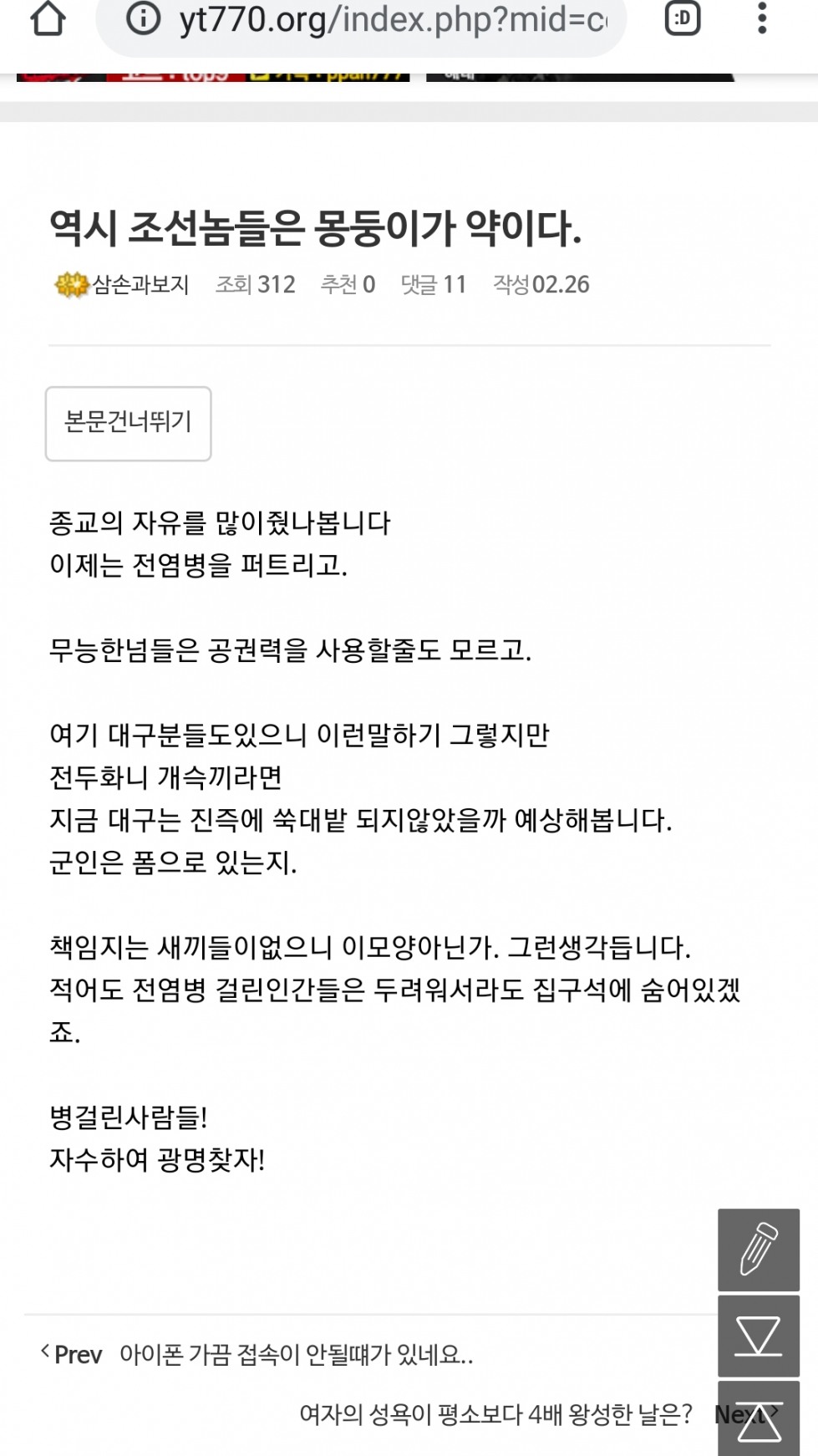Tap the yt770.org address bar
Viewport: 818px width, 1456px height.
(x=361, y=20)
